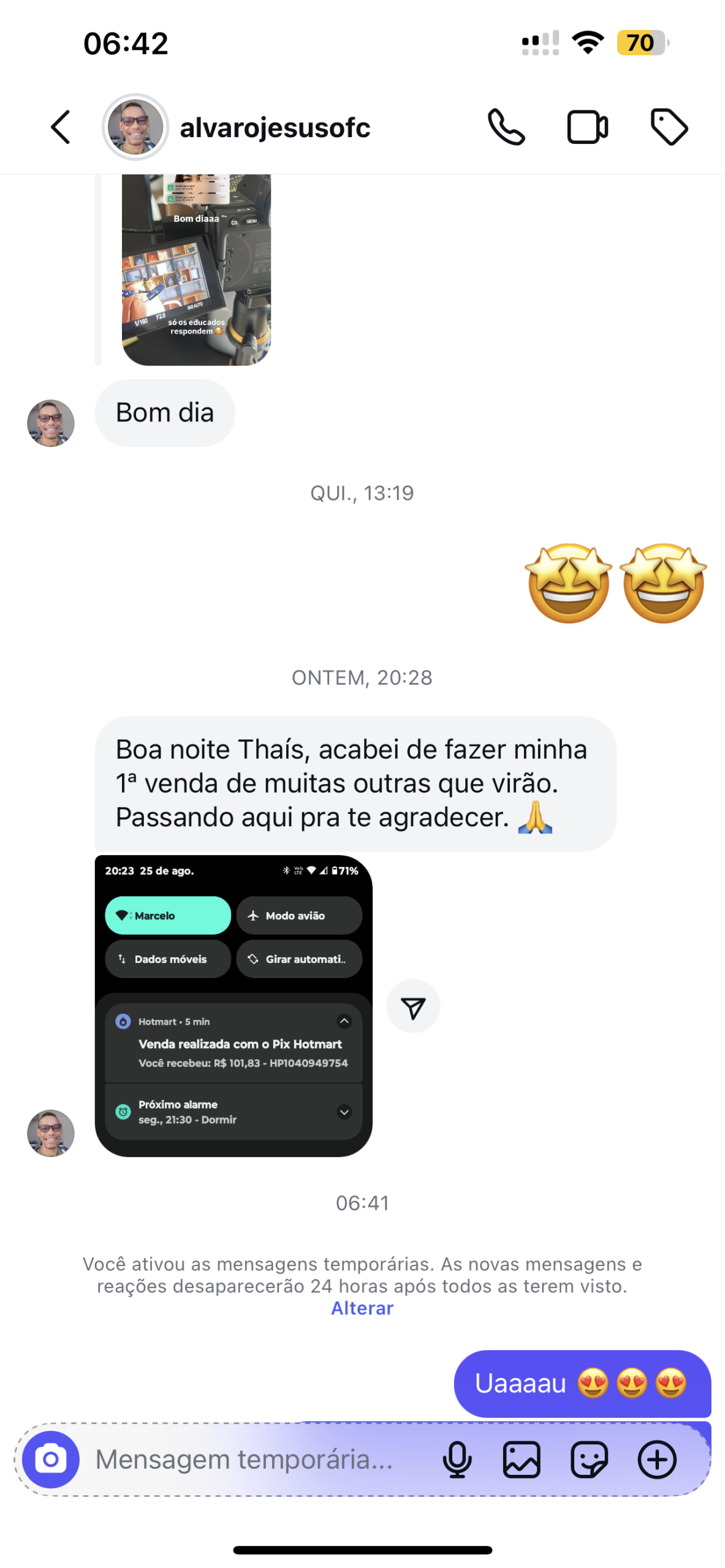This screenshot has height=1568, width=725.
Task: Open more options with the plus icon
Action: [657, 1460]
